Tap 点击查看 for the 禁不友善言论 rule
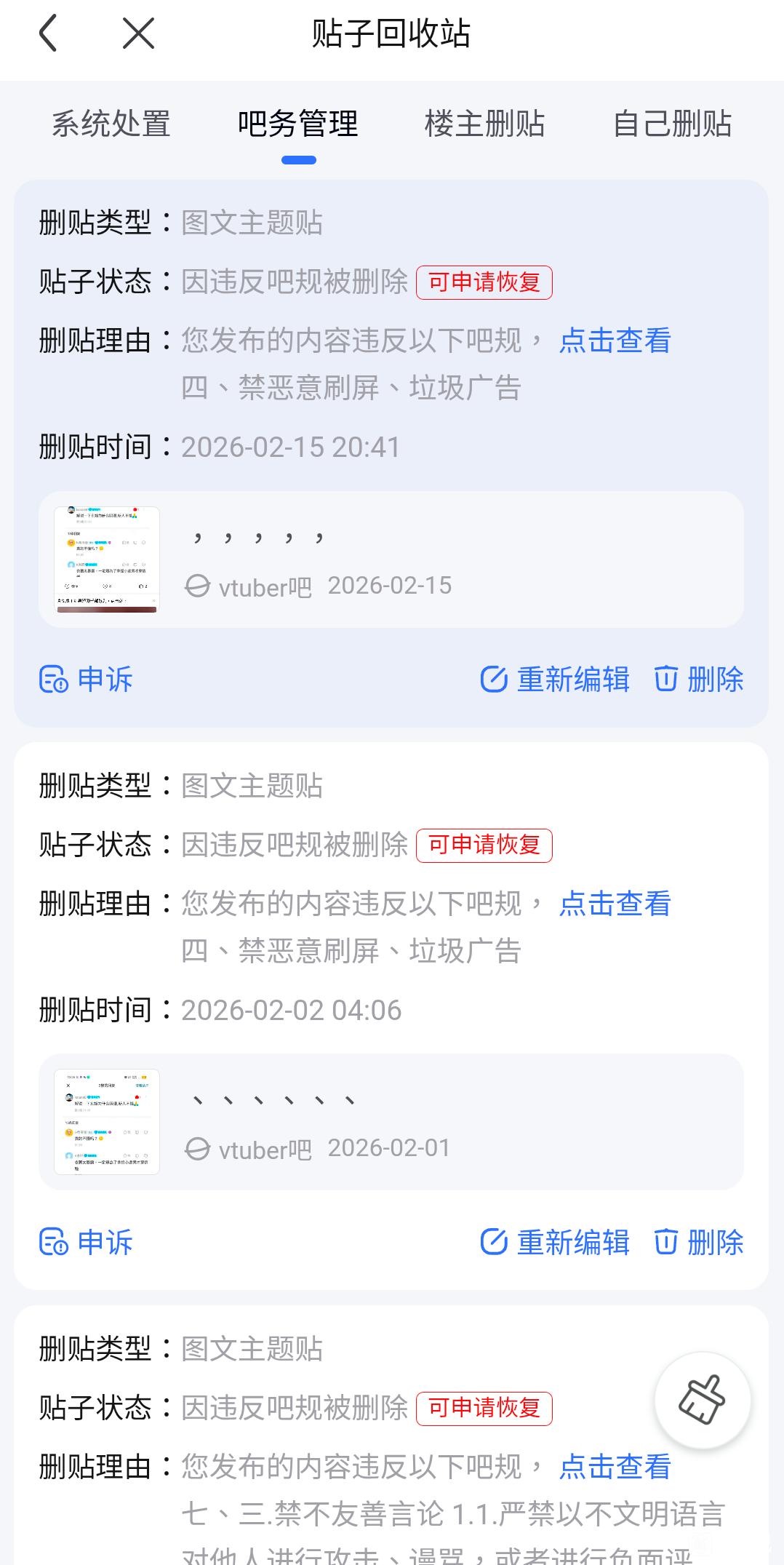The width and height of the screenshot is (784, 1565). tap(615, 1467)
